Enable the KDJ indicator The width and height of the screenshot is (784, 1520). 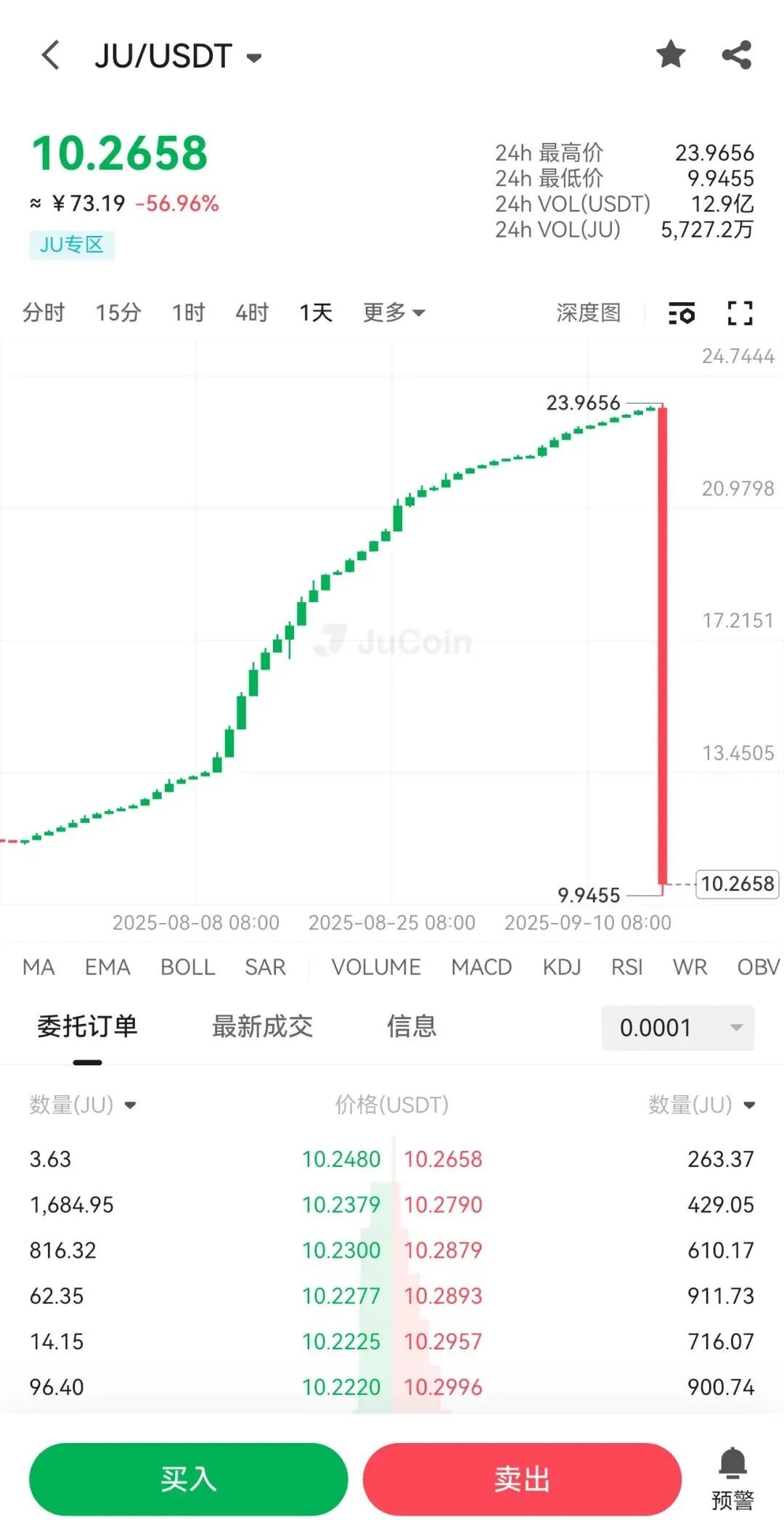pyautogui.click(x=561, y=967)
